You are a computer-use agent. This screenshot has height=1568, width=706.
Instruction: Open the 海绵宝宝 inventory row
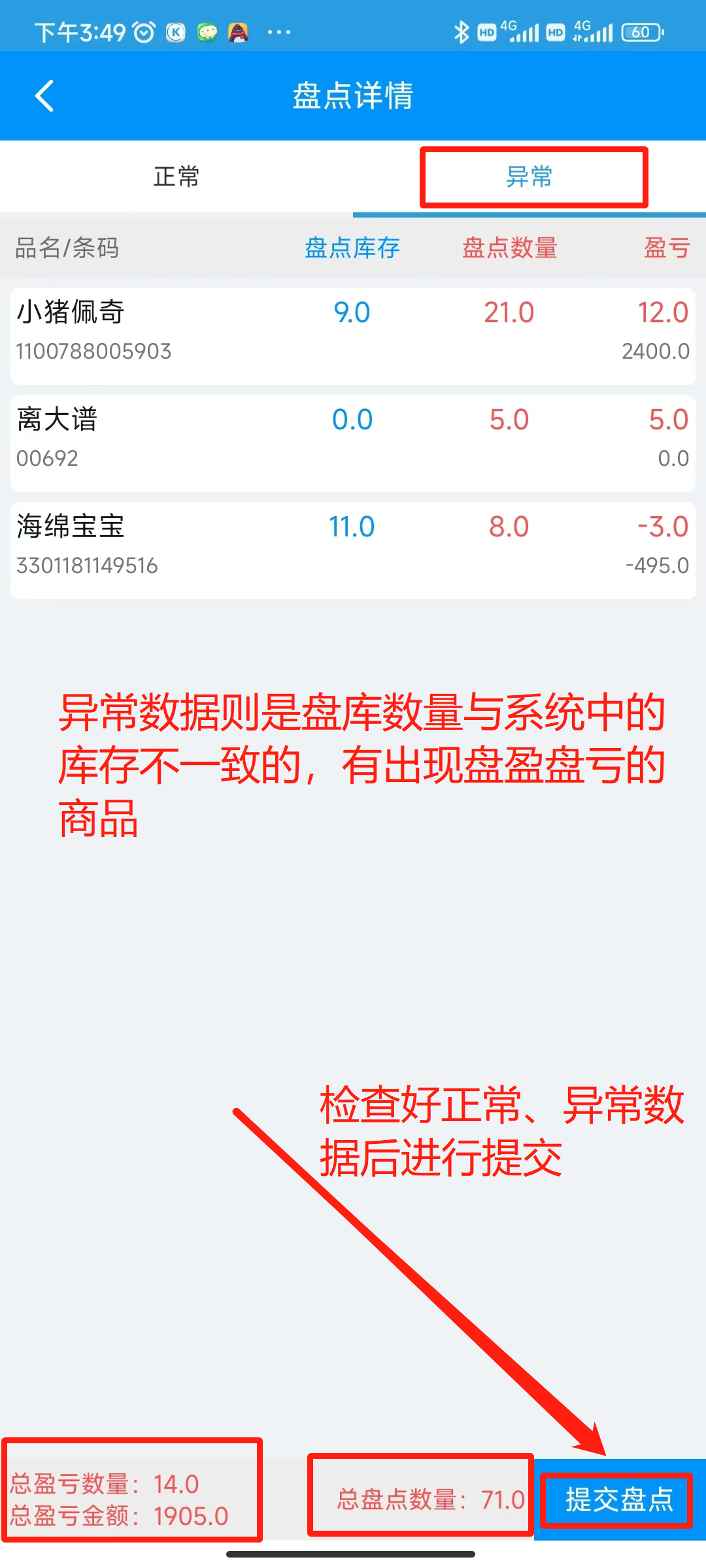353,549
